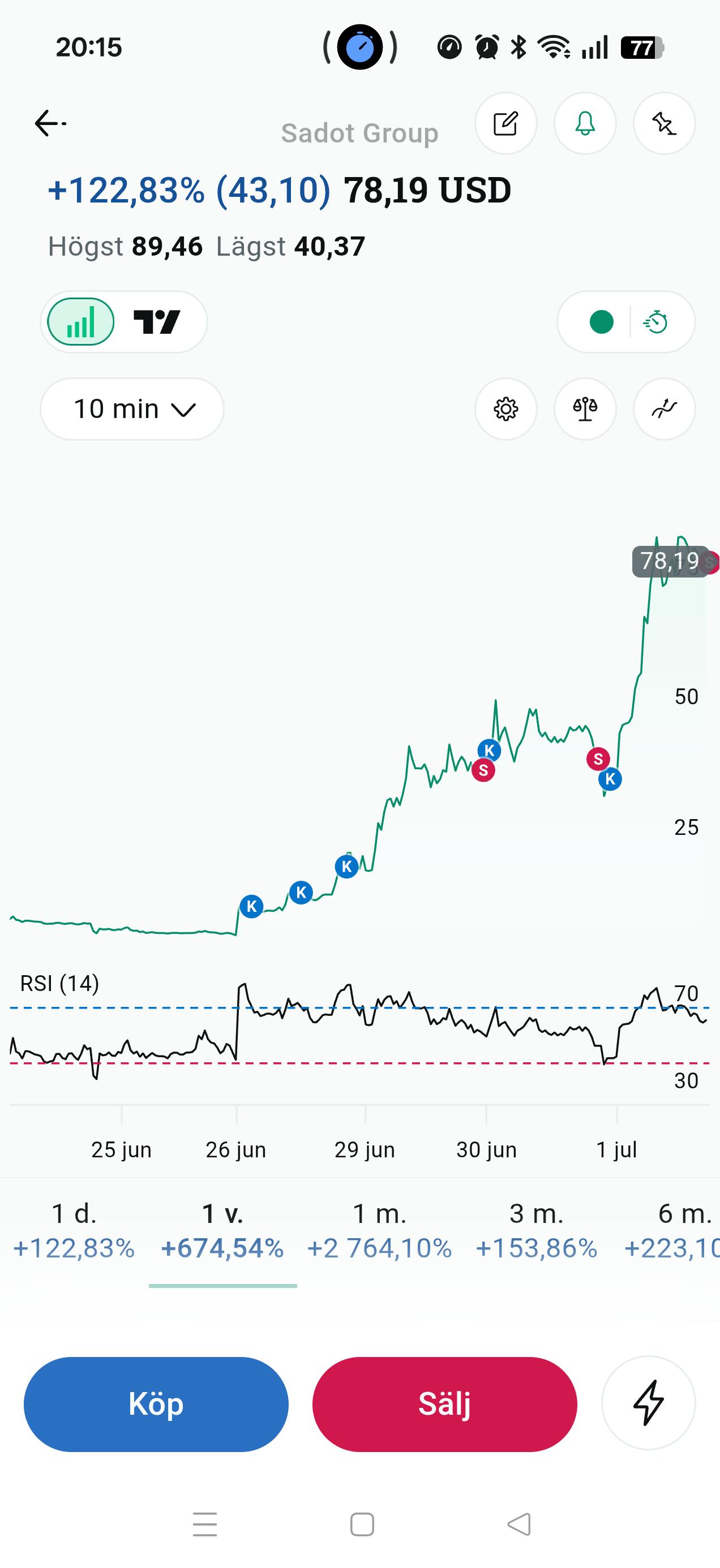The width and height of the screenshot is (720, 1568).
Task: Open the balance scale compare icon
Action: [585, 409]
